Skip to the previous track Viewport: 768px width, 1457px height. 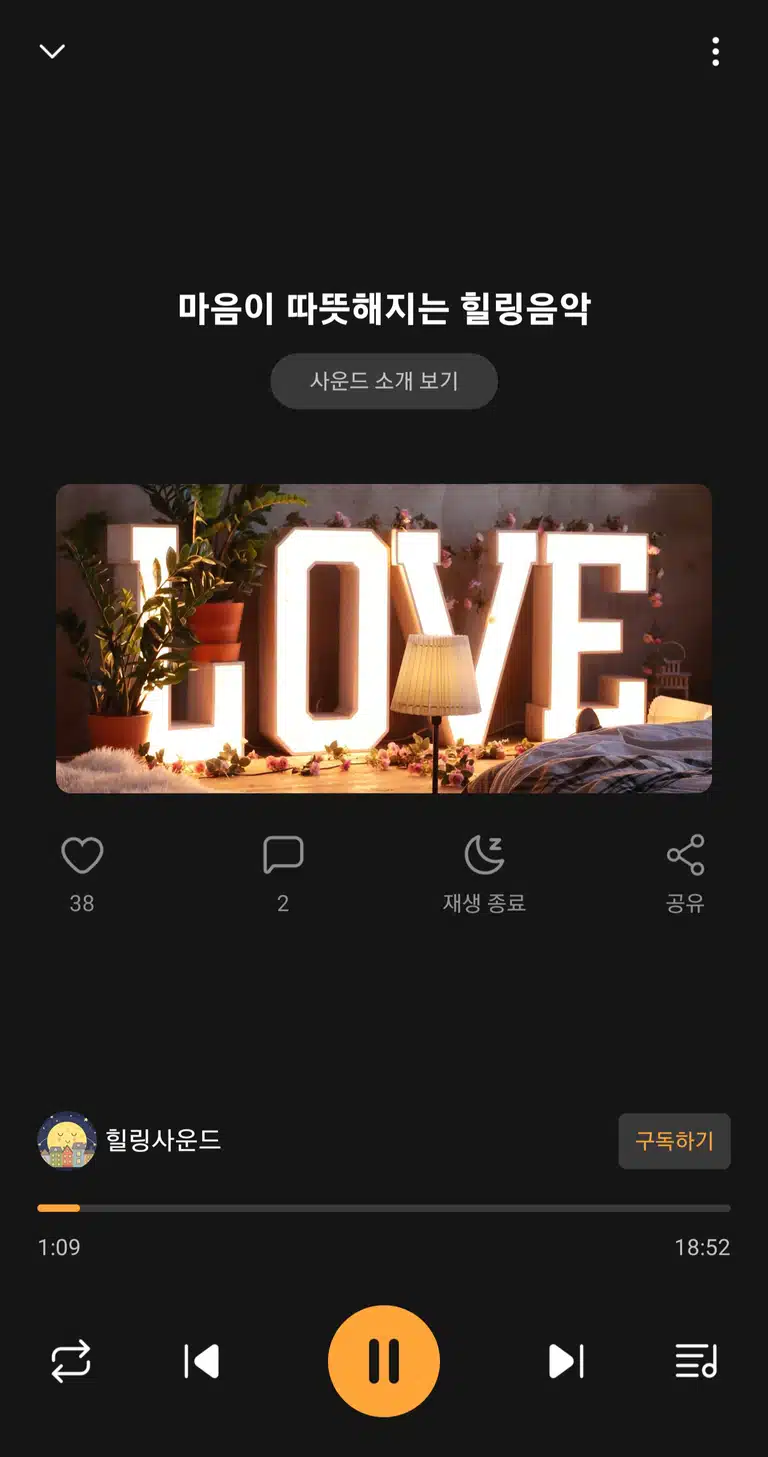[201, 1361]
